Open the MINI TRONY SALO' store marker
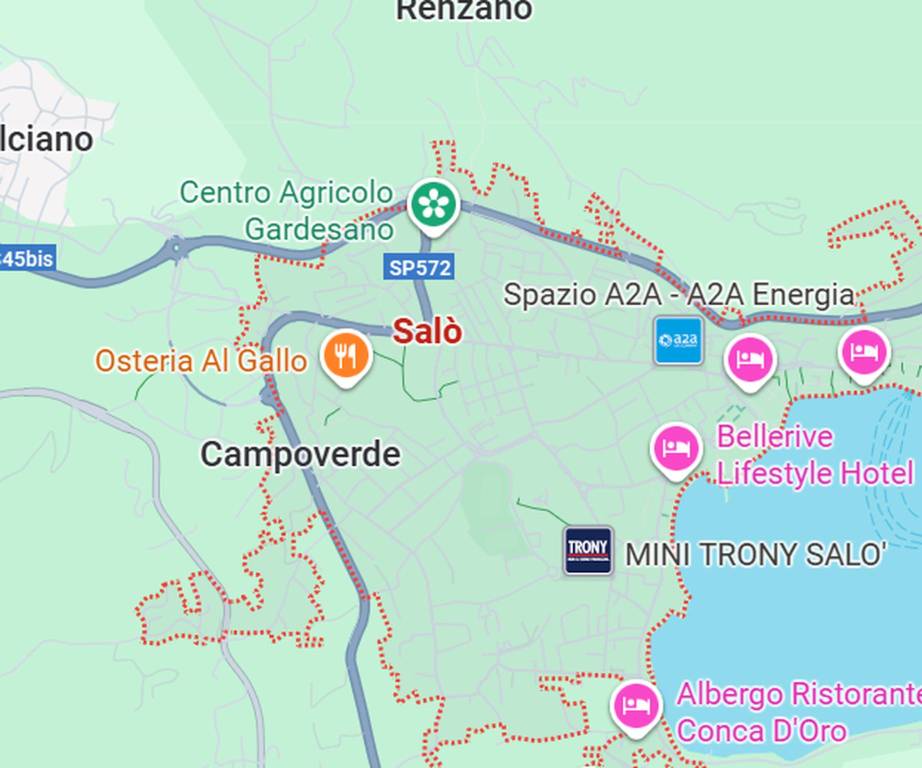 tap(588, 551)
